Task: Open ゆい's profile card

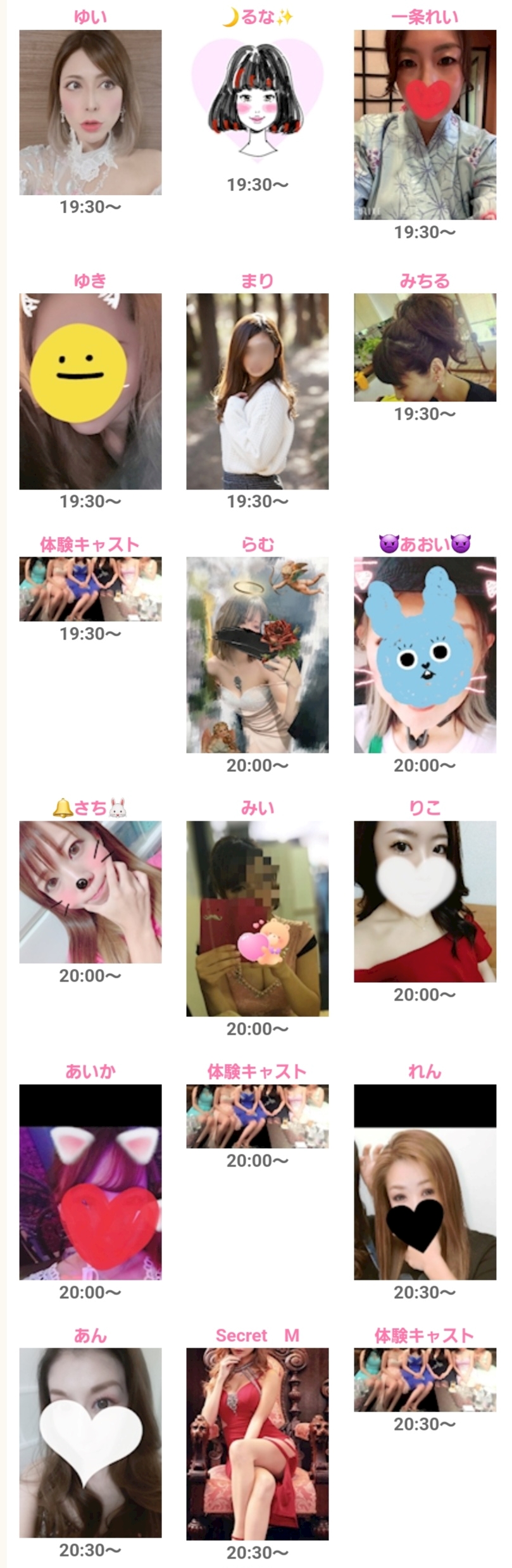Action: click(91, 112)
